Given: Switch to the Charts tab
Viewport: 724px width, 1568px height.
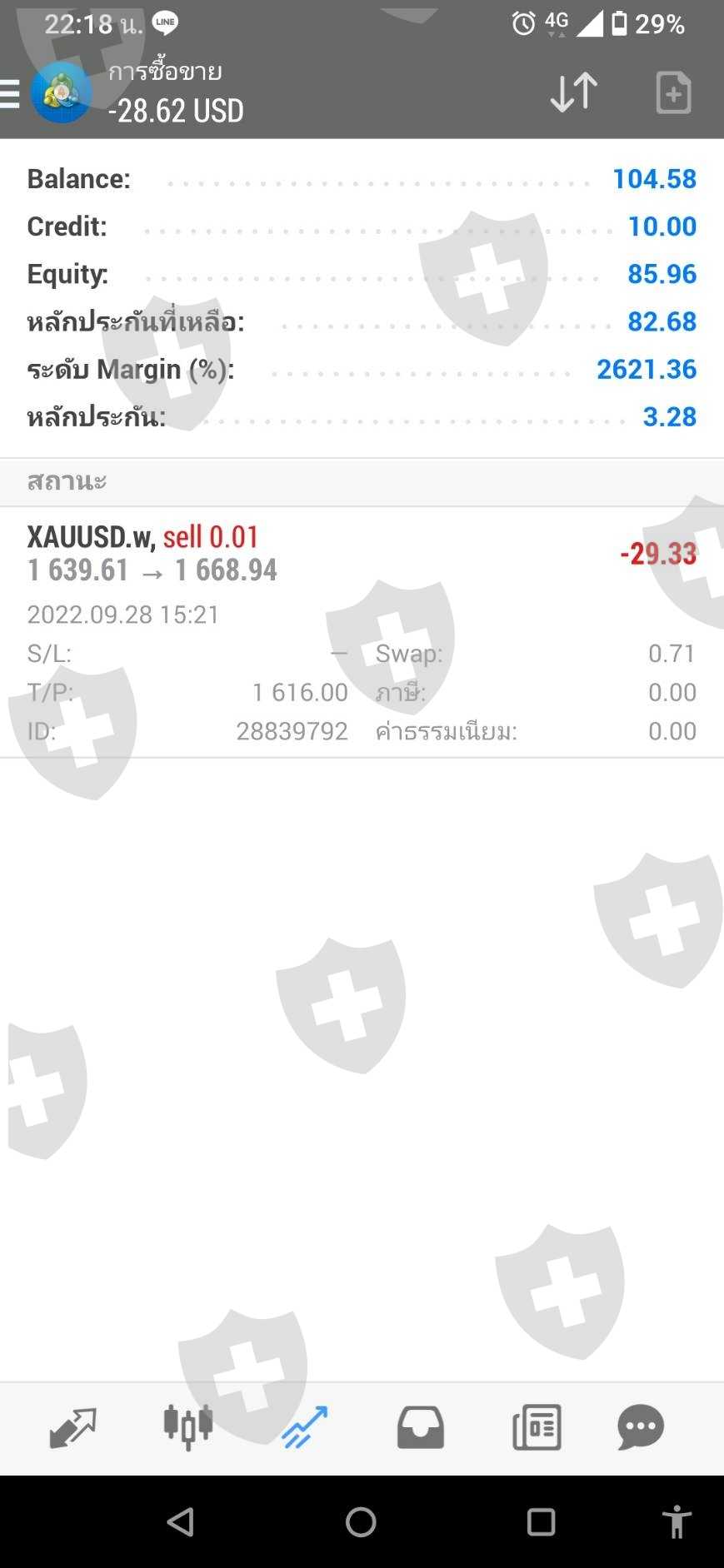Looking at the screenshot, I should pos(188,1427).
